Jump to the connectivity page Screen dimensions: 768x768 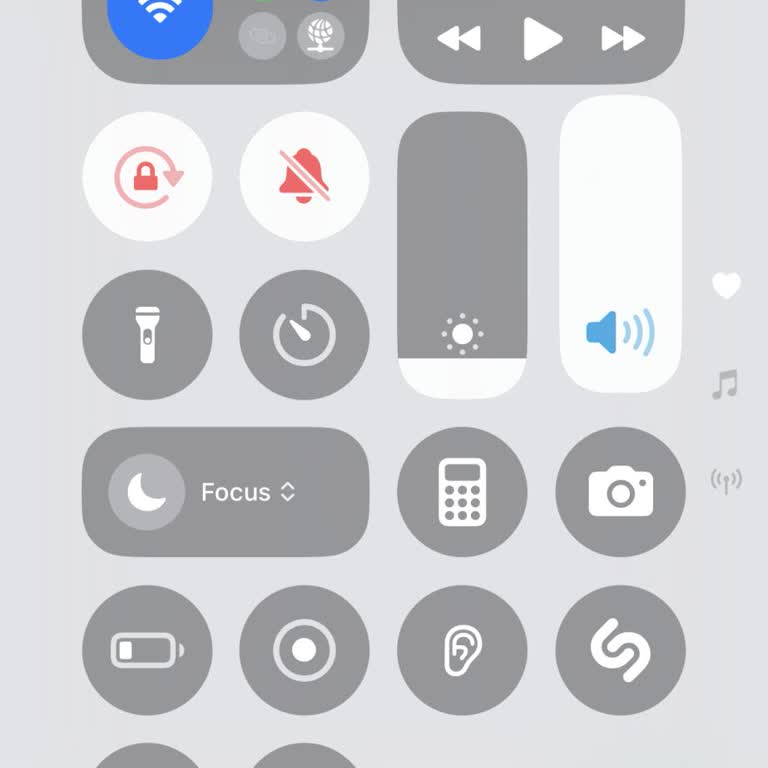point(726,481)
